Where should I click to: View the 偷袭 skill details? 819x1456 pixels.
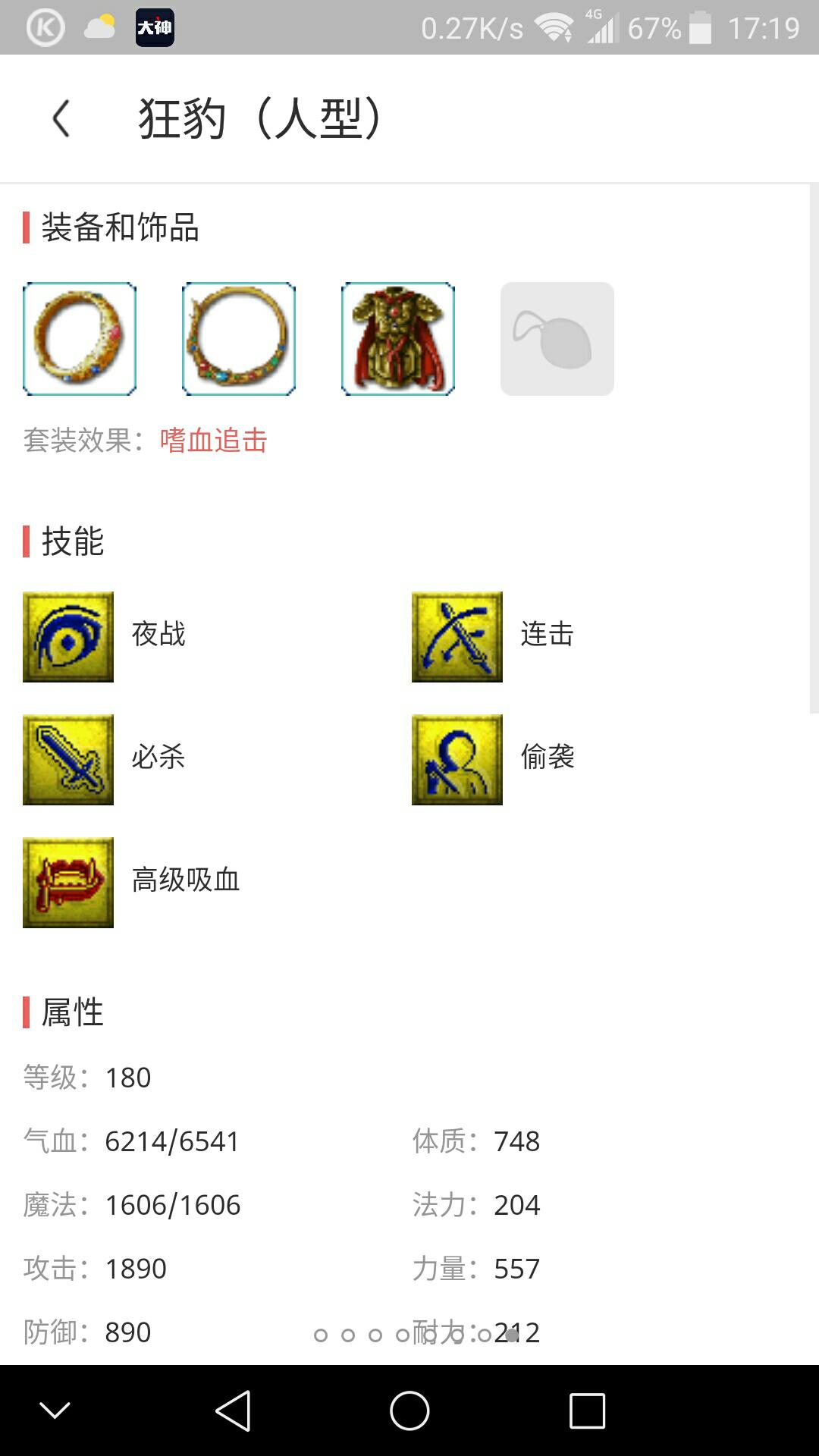[x=457, y=760]
